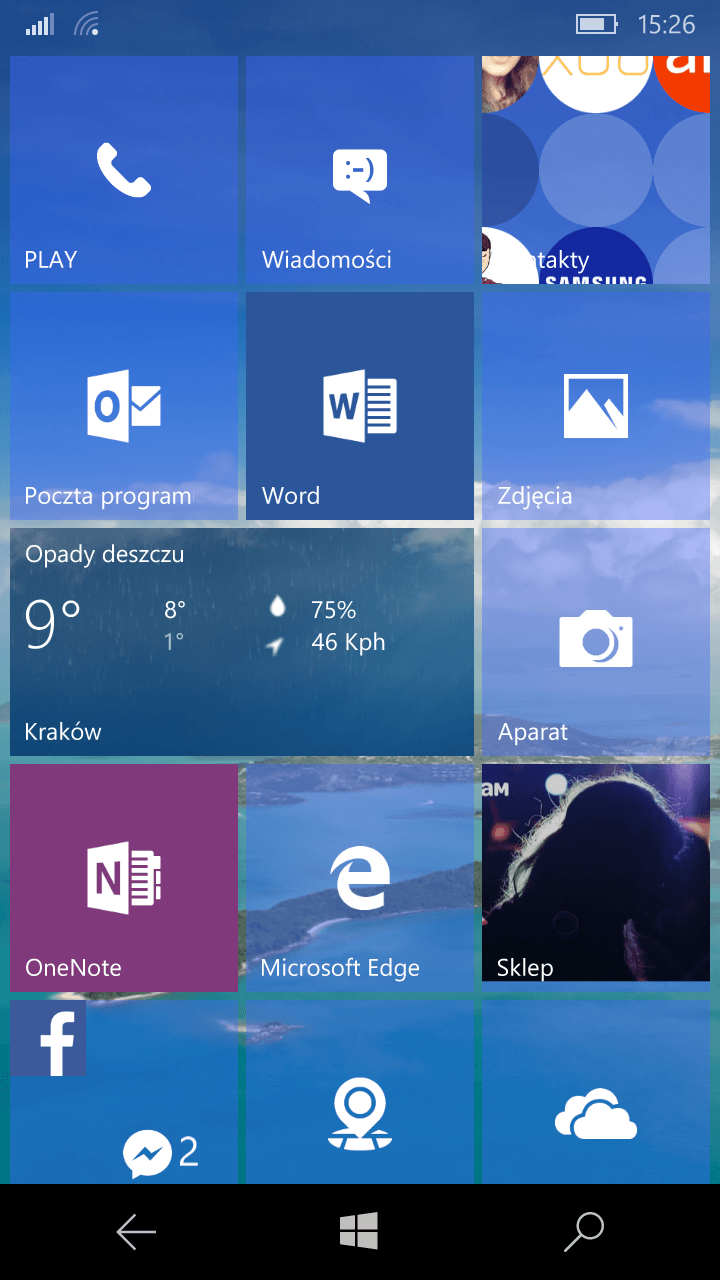Open the OneNote tile

coord(124,878)
